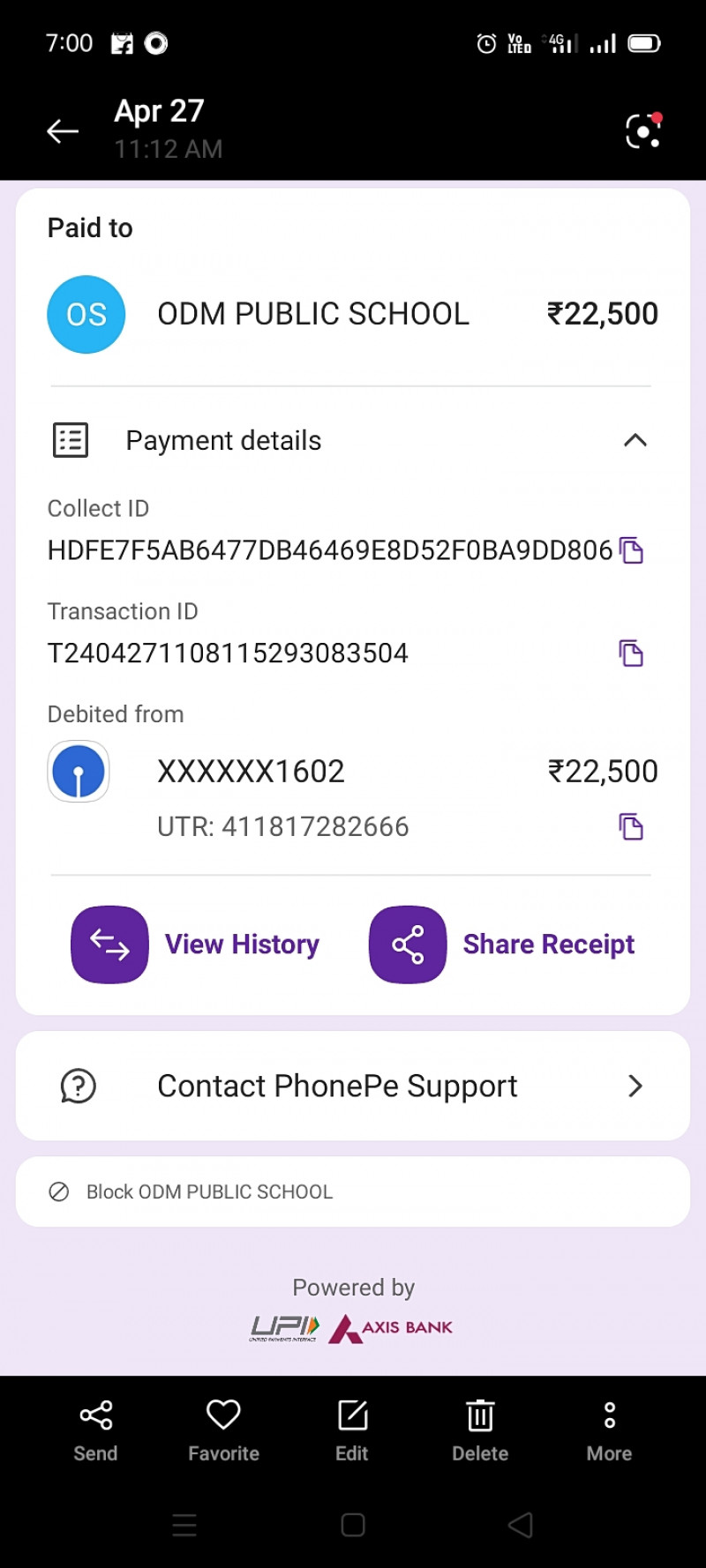Screen dimensions: 706x1568
Task: Edit the screenshot
Action: pos(352,1430)
